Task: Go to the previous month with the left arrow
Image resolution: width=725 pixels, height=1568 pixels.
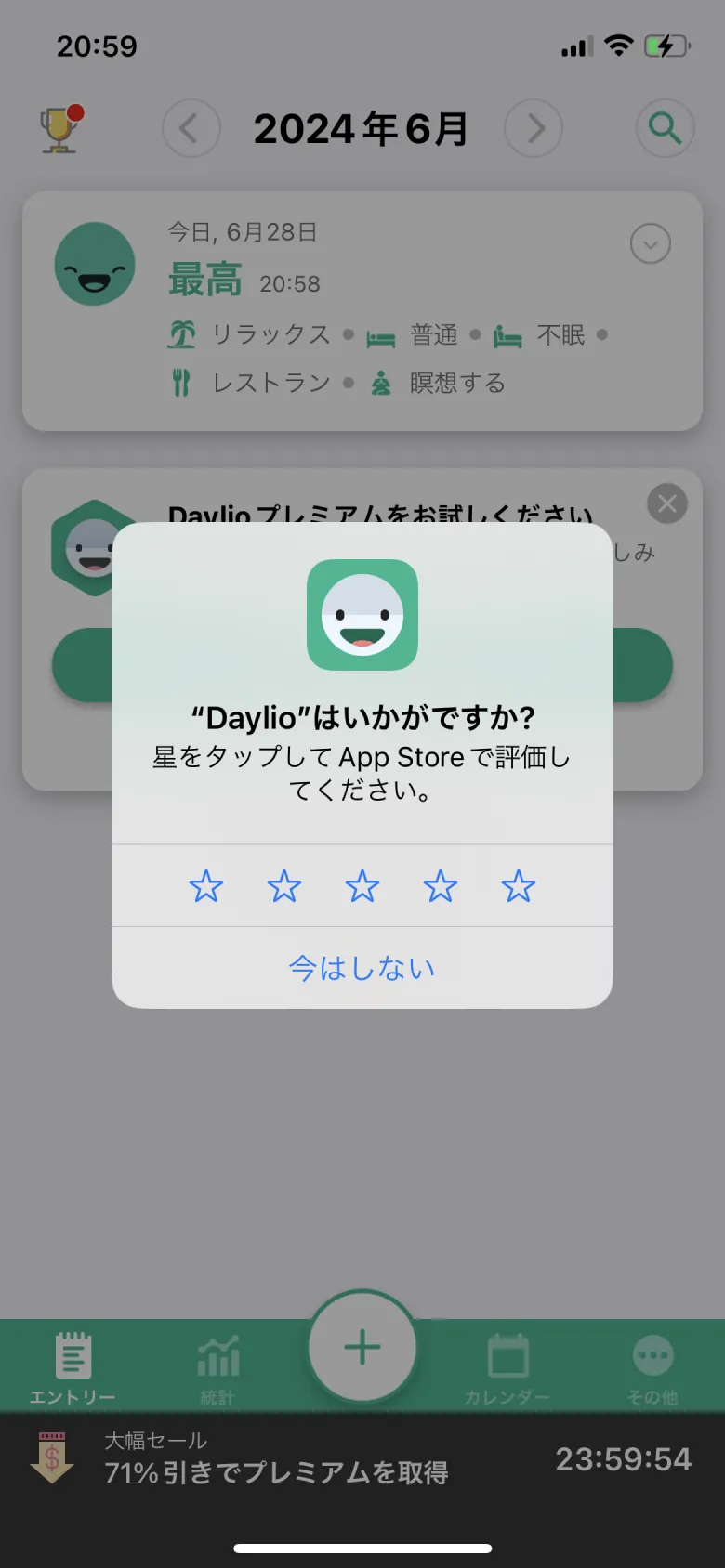Action: (191, 129)
